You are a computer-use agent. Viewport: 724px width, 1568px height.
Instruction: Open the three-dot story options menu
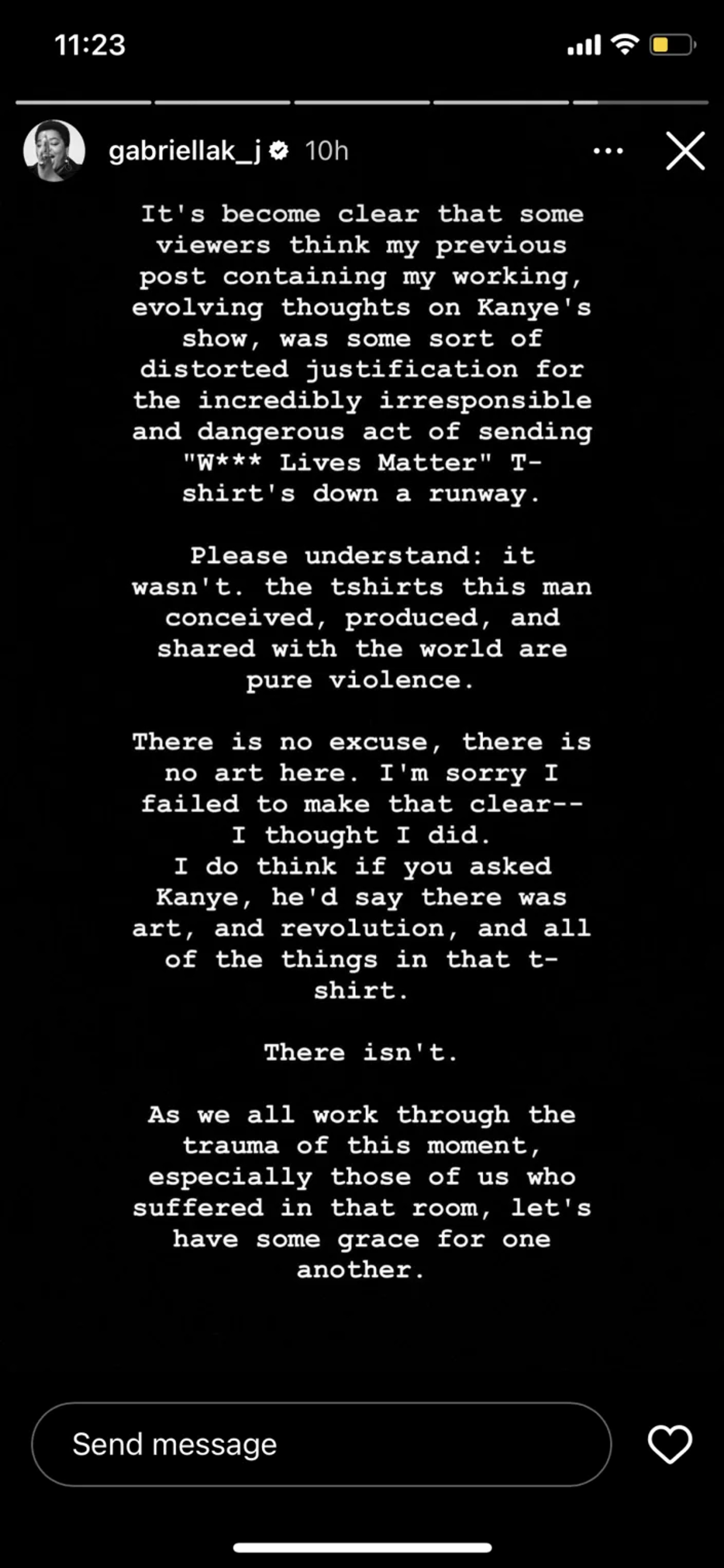[608, 151]
